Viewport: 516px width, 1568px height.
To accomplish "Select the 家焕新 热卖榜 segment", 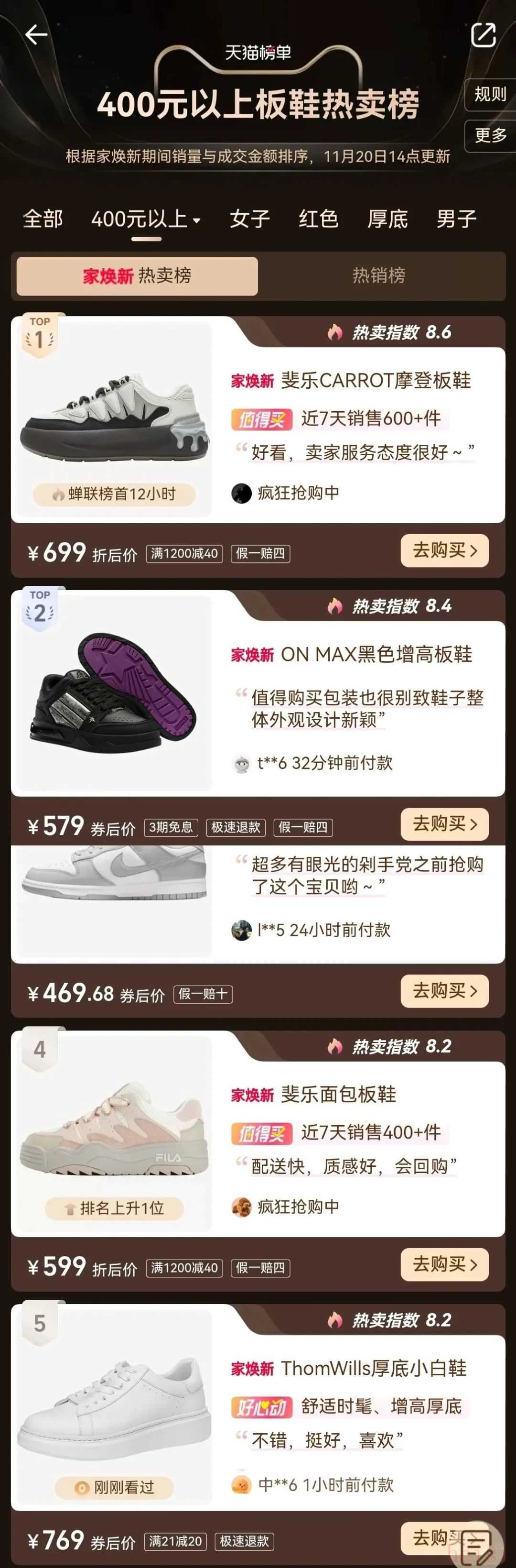I will pyautogui.click(x=137, y=276).
